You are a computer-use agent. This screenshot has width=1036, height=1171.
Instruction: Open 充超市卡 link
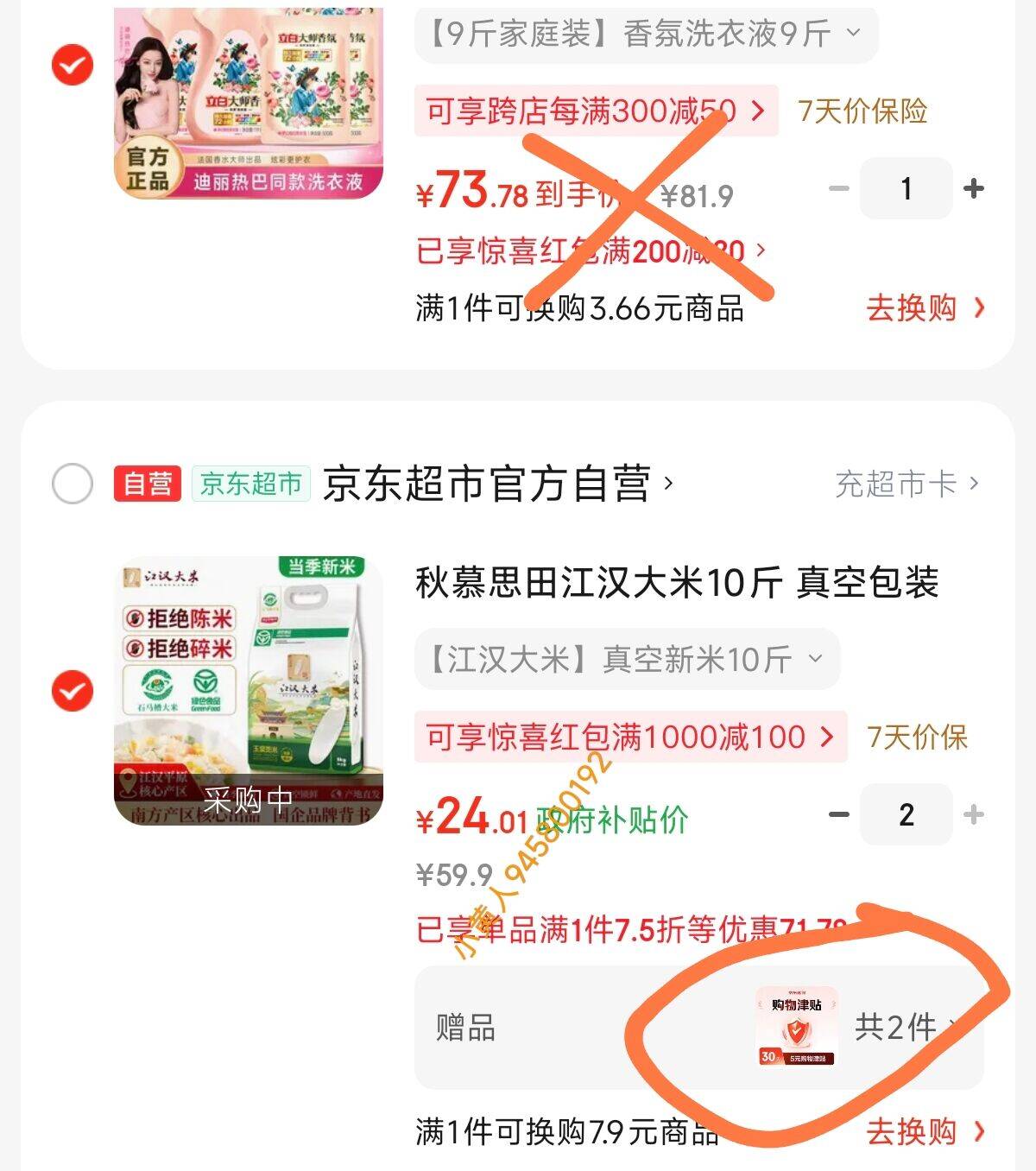pyautogui.click(x=906, y=484)
